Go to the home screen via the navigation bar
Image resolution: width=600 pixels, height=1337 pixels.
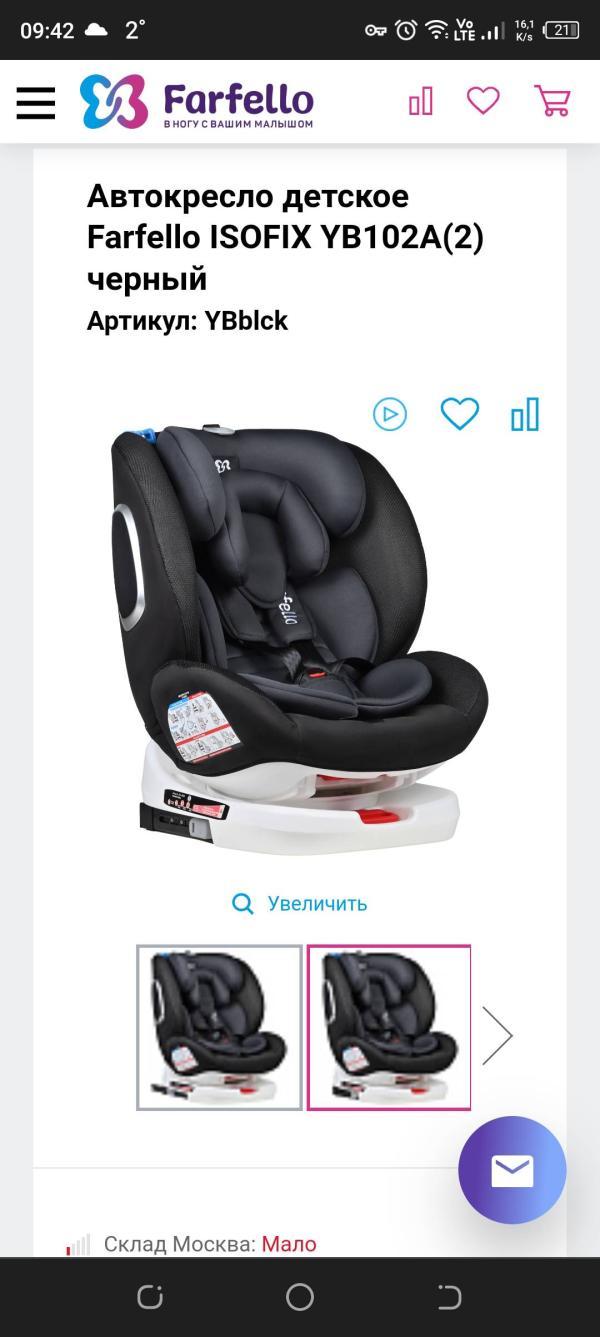click(x=300, y=1298)
